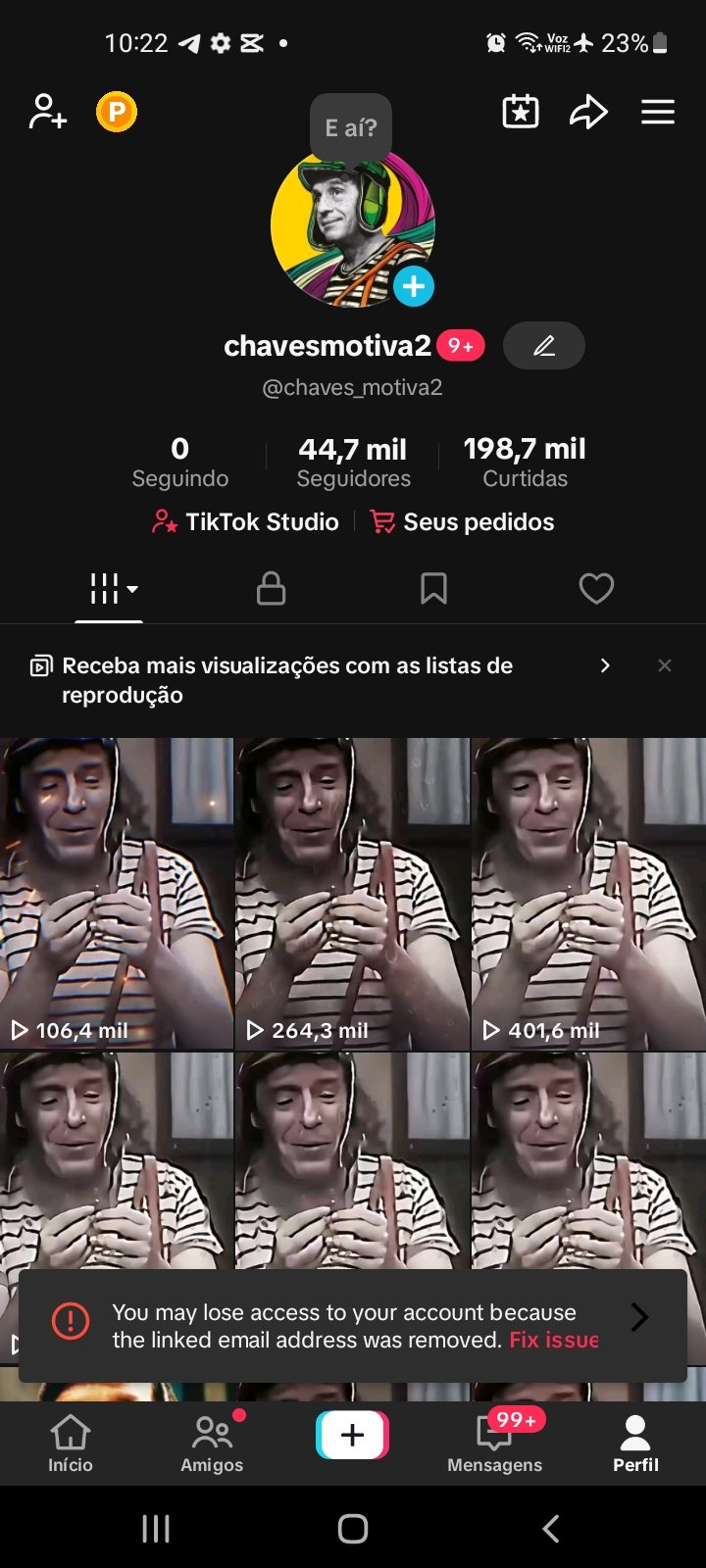
Task: Edit the profile with the pencil button
Action: [544, 346]
